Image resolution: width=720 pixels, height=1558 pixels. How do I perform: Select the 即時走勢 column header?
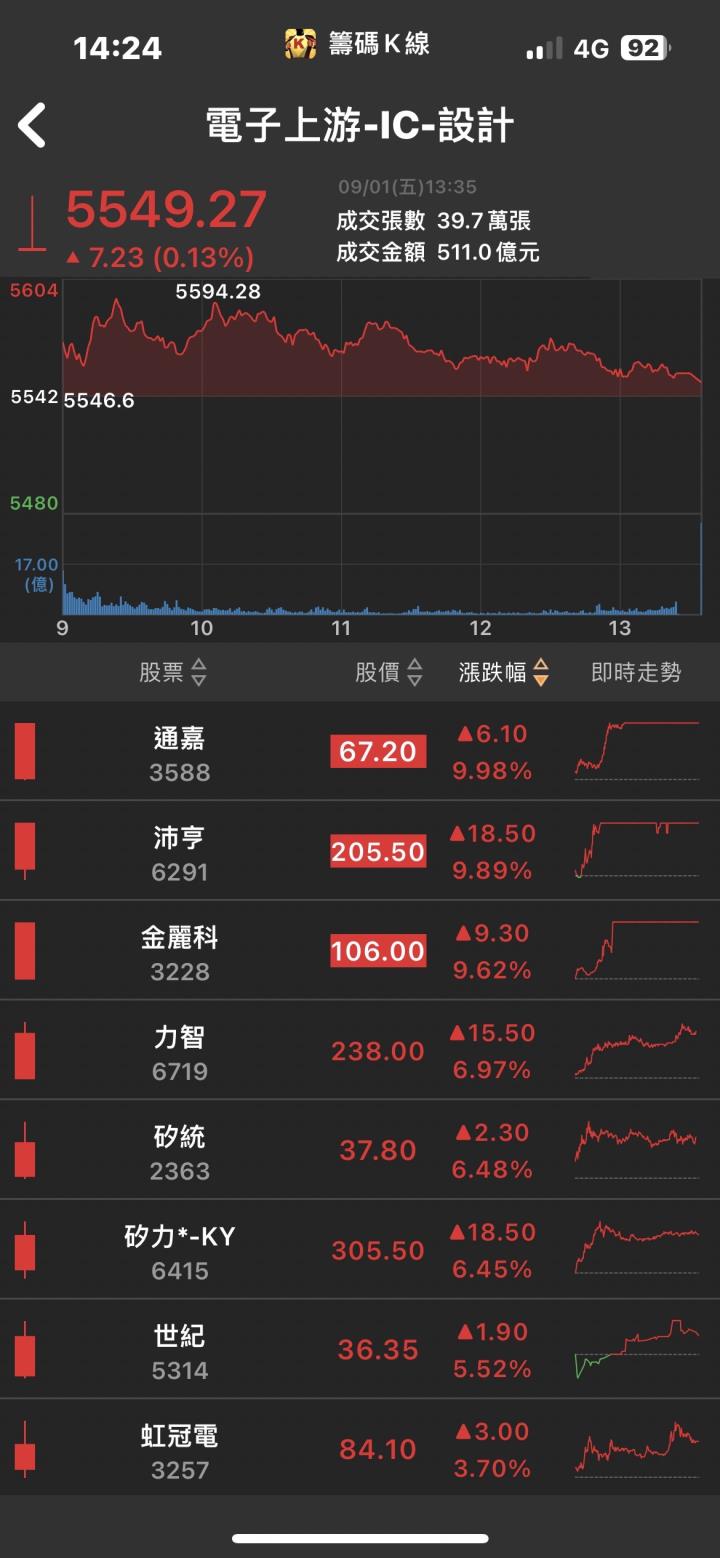pyautogui.click(x=634, y=673)
